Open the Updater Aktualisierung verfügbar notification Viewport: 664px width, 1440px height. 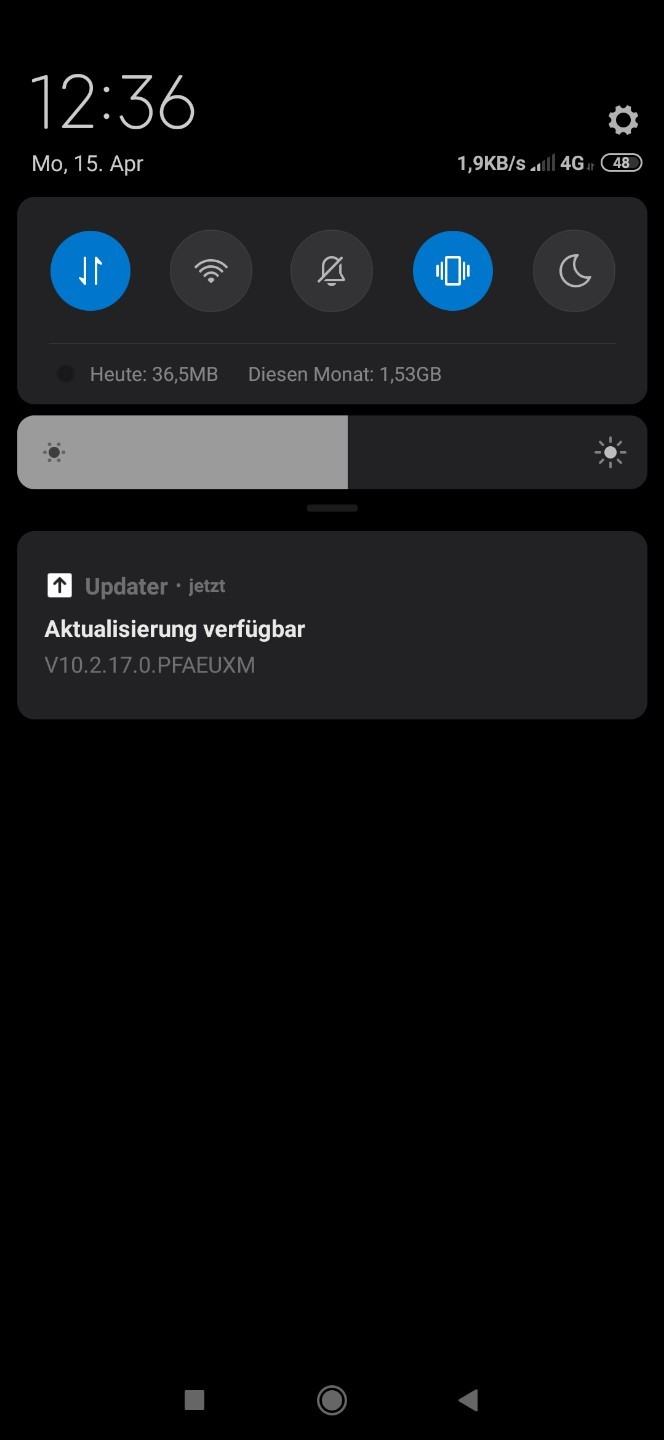[332, 625]
